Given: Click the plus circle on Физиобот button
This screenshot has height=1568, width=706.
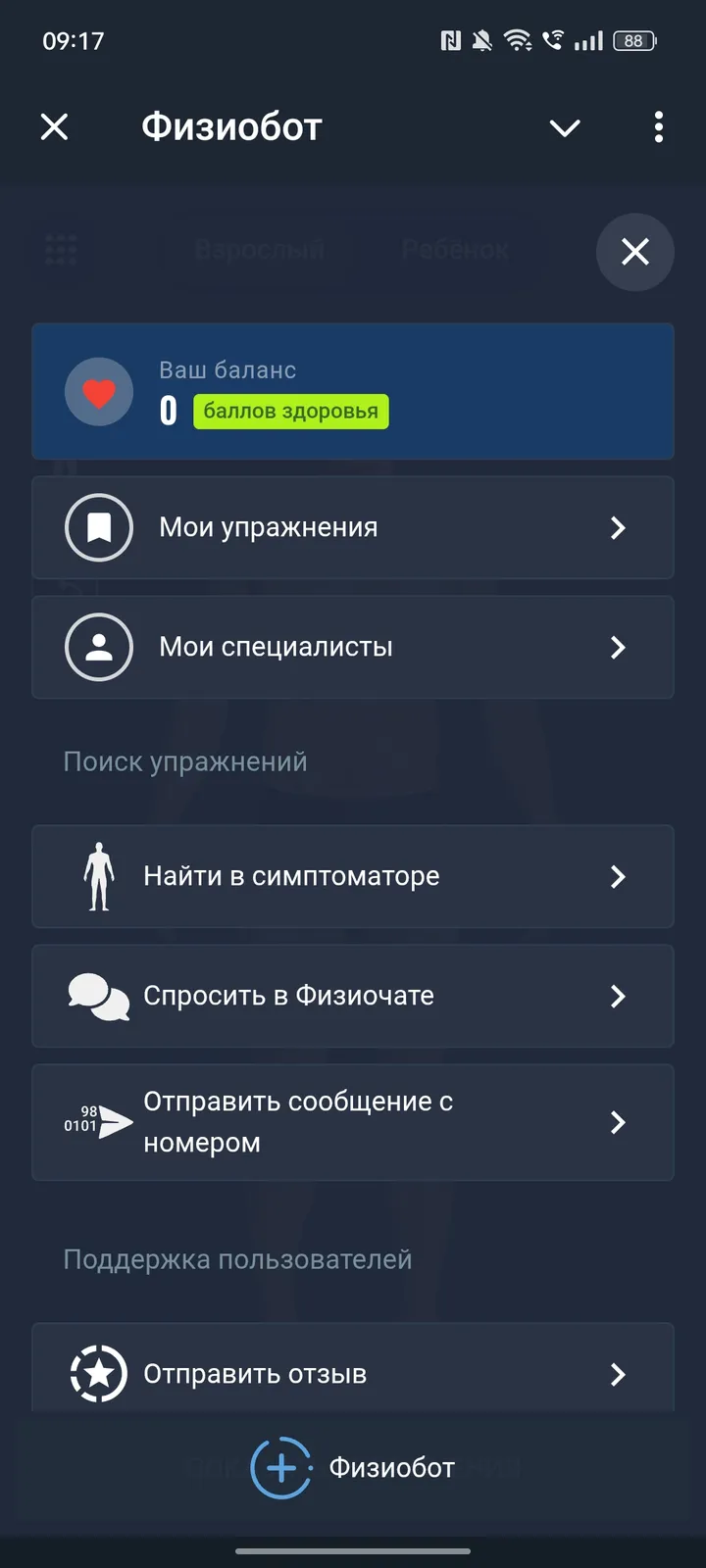Looking at the screenshot, I should 280,1467.
